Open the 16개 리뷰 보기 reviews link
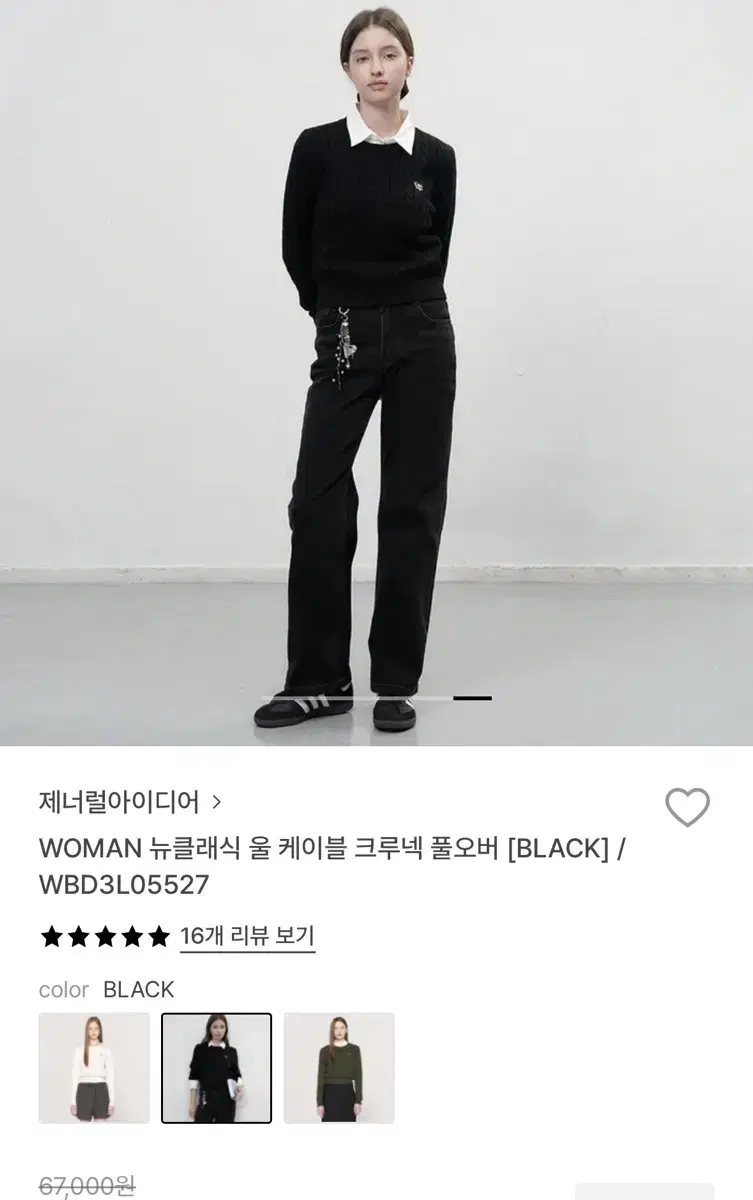Screen dimensions: 753x1200 click(x=247, y=938)
